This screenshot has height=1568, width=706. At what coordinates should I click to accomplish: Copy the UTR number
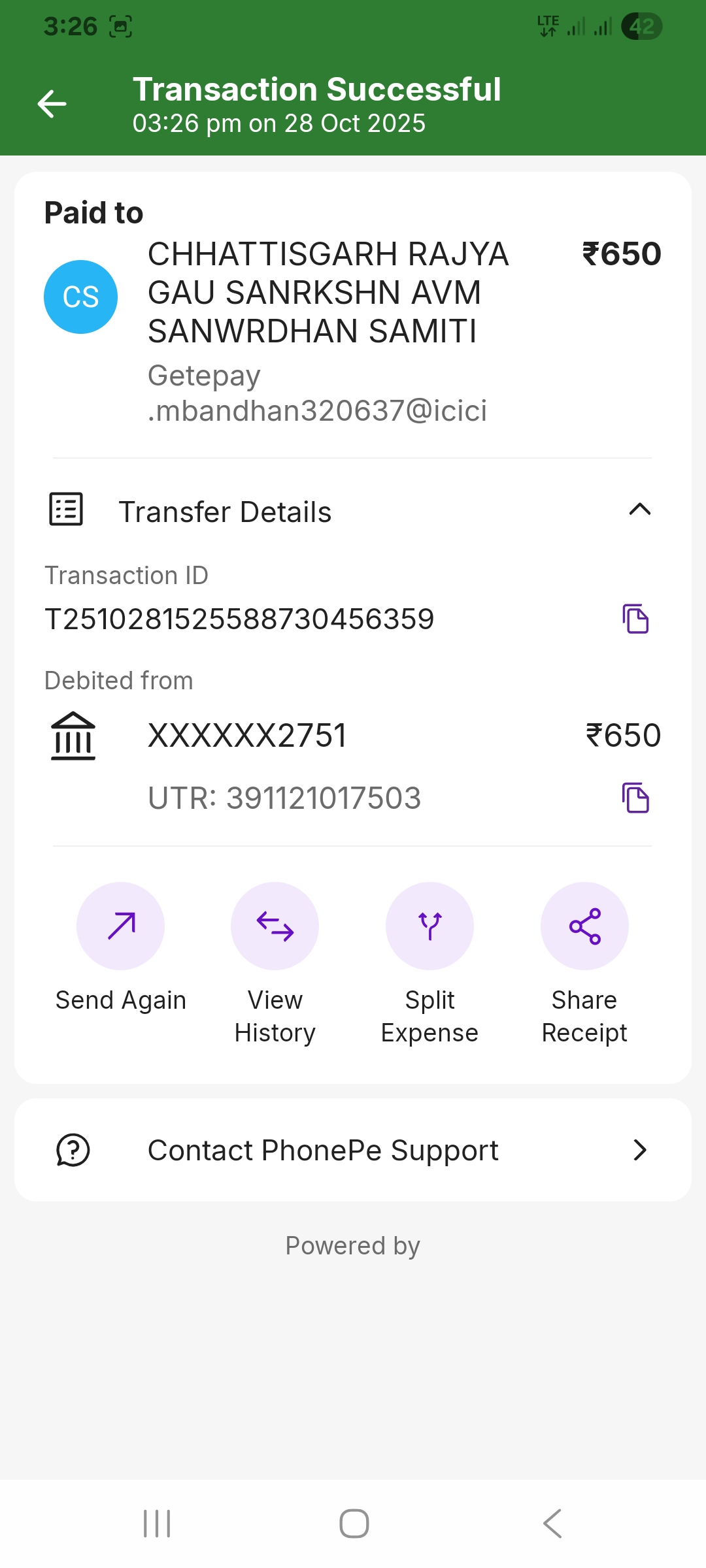pos(635,798)
